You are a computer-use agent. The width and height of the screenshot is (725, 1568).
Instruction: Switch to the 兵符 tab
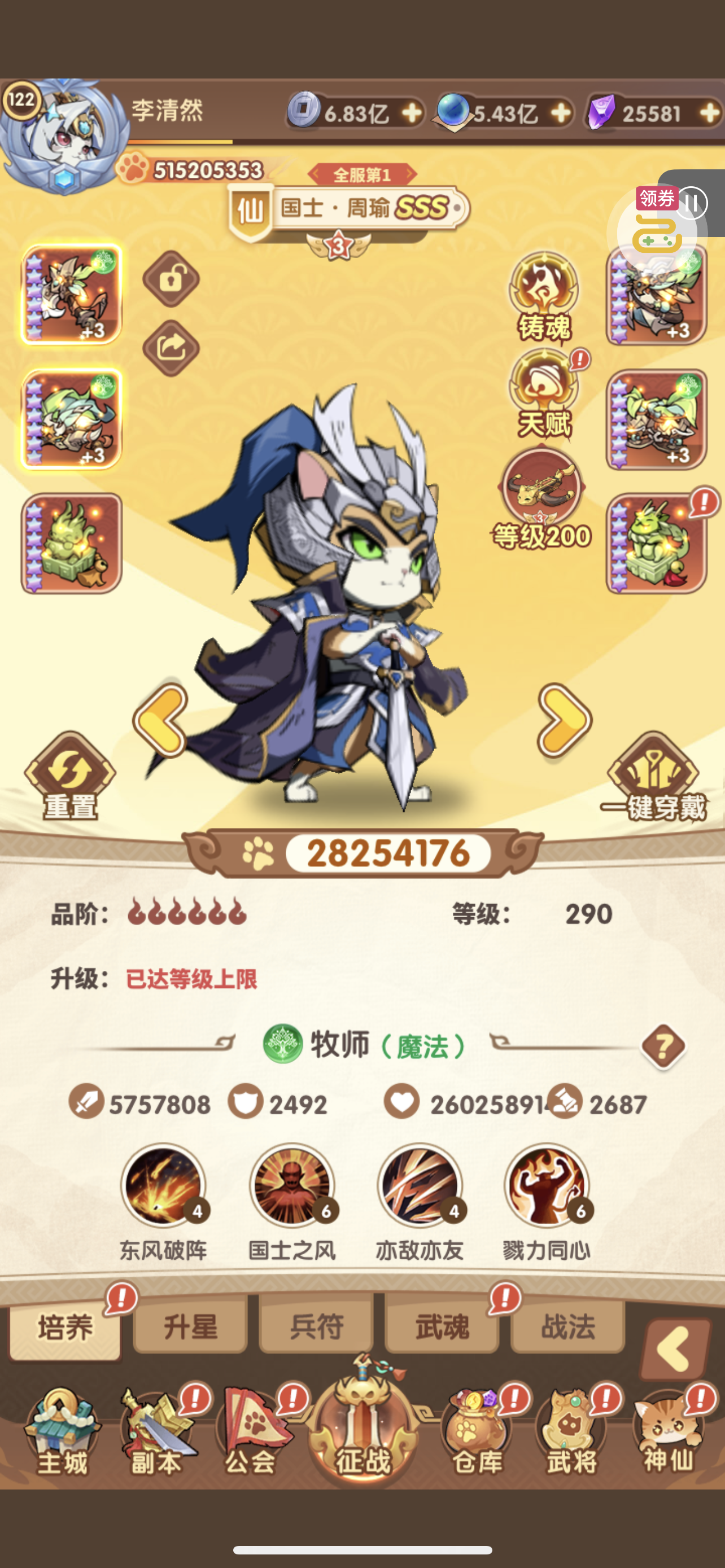[x=316, y=1326]
